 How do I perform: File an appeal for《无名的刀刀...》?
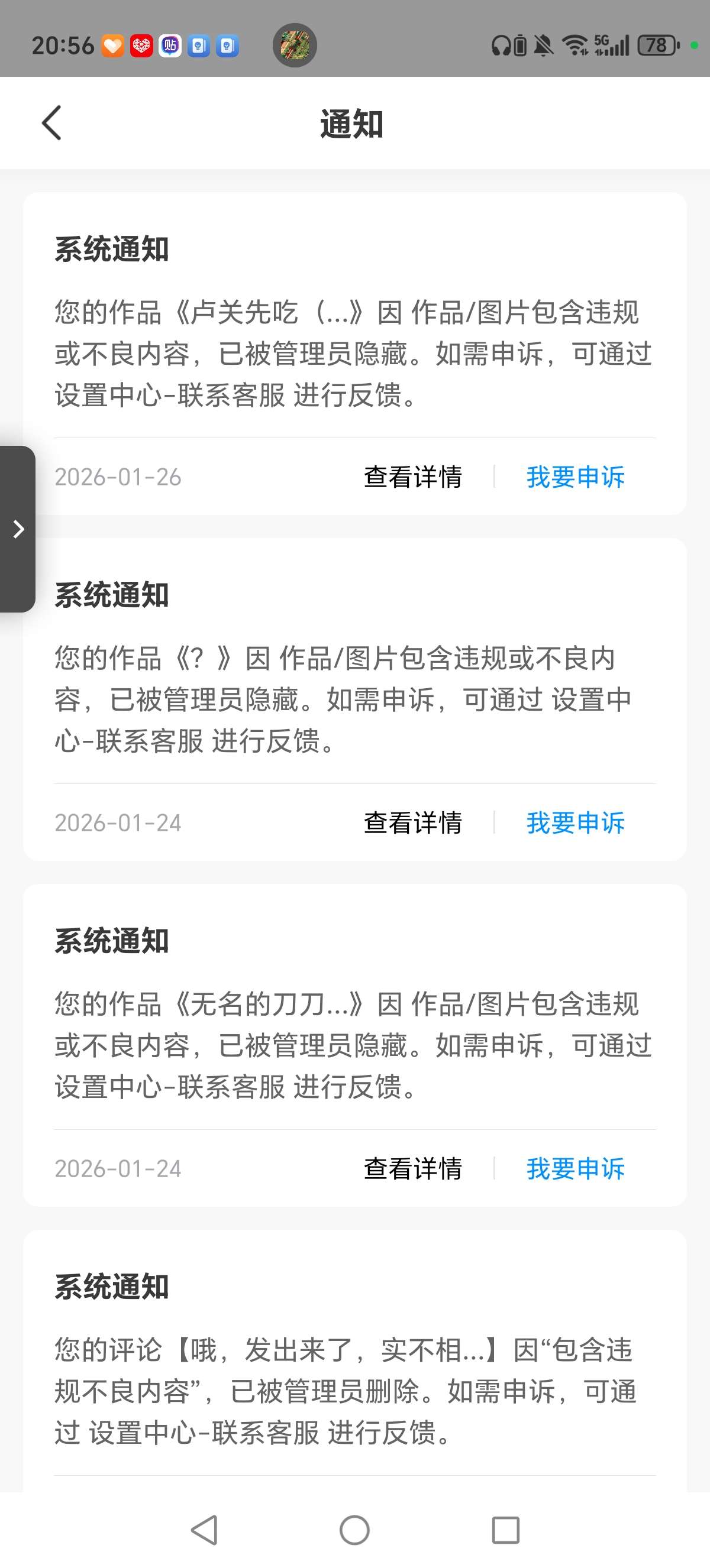click(x=575, y=1168)
